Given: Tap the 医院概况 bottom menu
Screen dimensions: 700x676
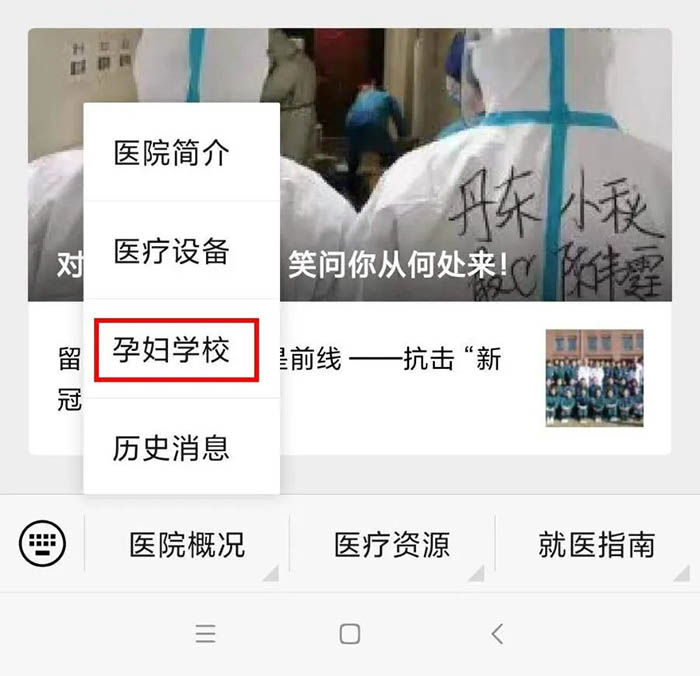Looking at the screenshot, I should 187,545.
